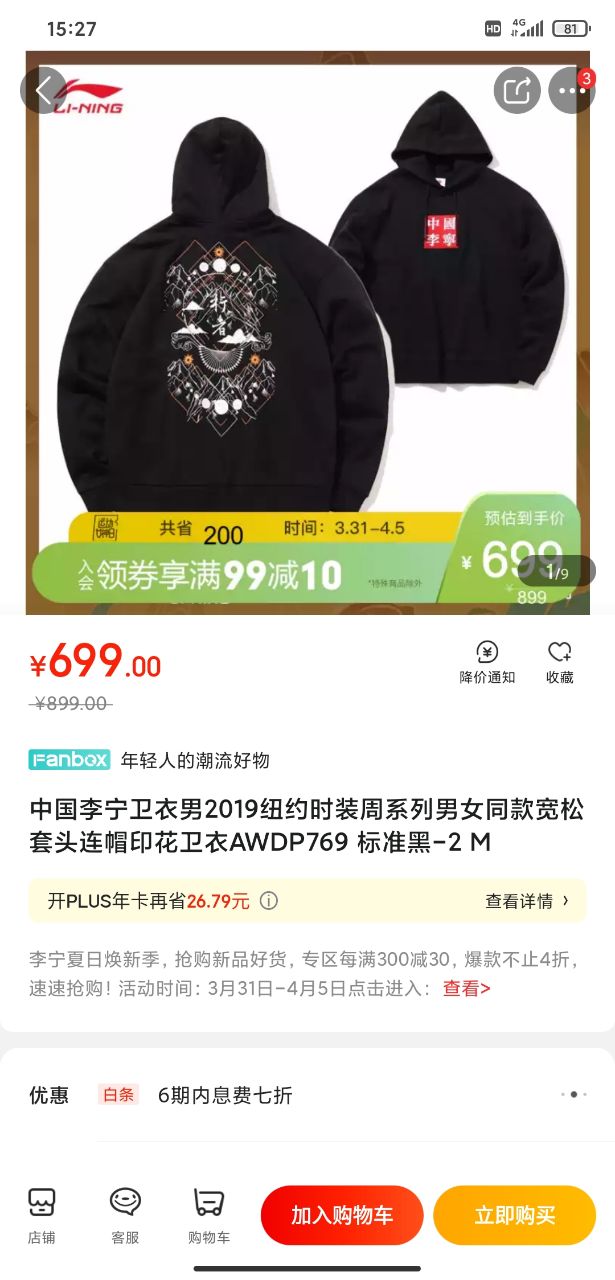View PLUS yearly card details 查看详情
This screenshot has height=1280, width=615.
(x=527, y=901)
